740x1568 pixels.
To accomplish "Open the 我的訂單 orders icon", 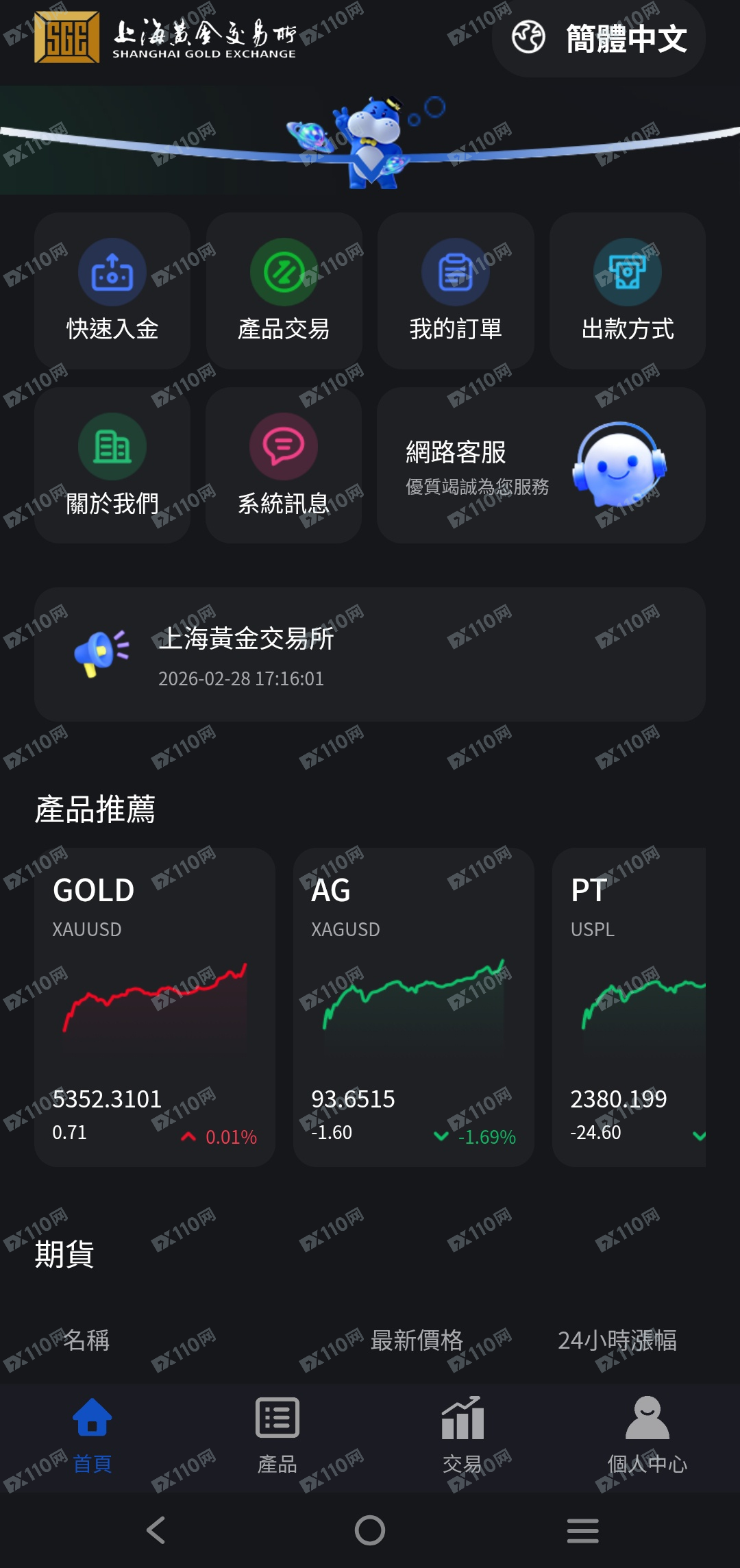I will click(x=455, y=271).
